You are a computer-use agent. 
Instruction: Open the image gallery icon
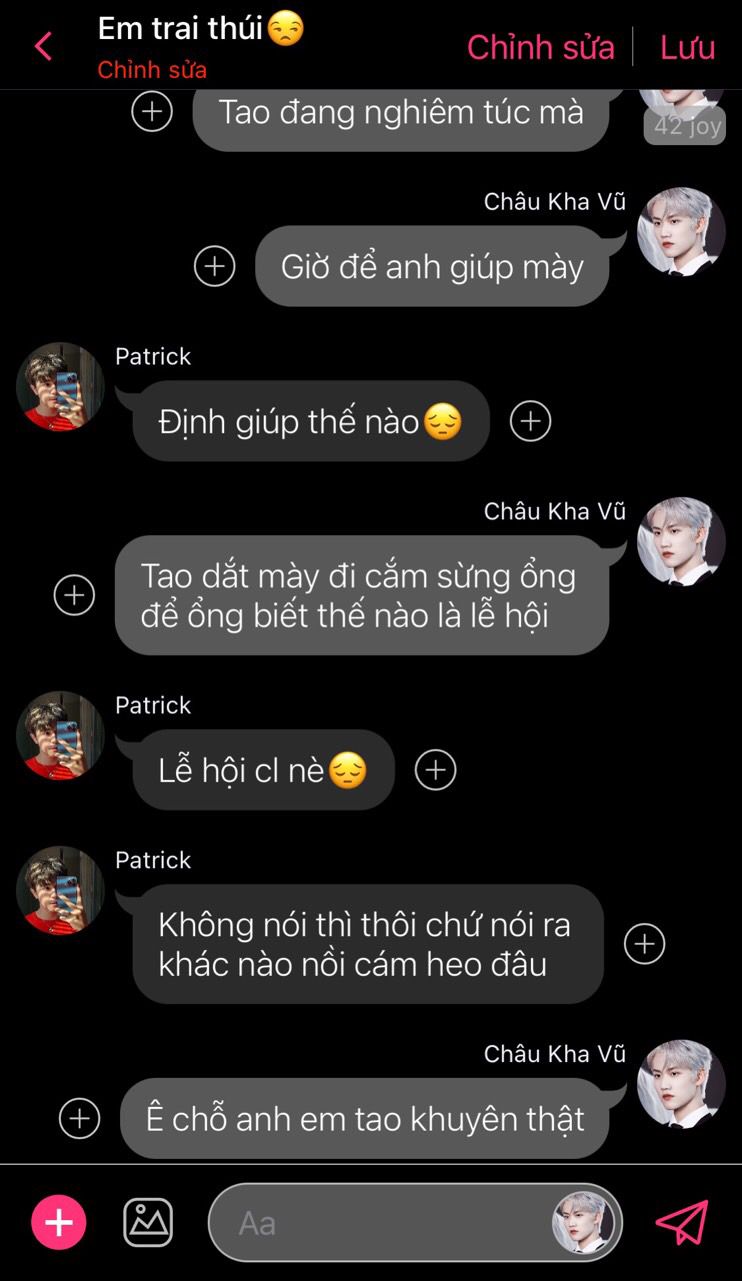pyautogui.click(x=148, y=1222)
